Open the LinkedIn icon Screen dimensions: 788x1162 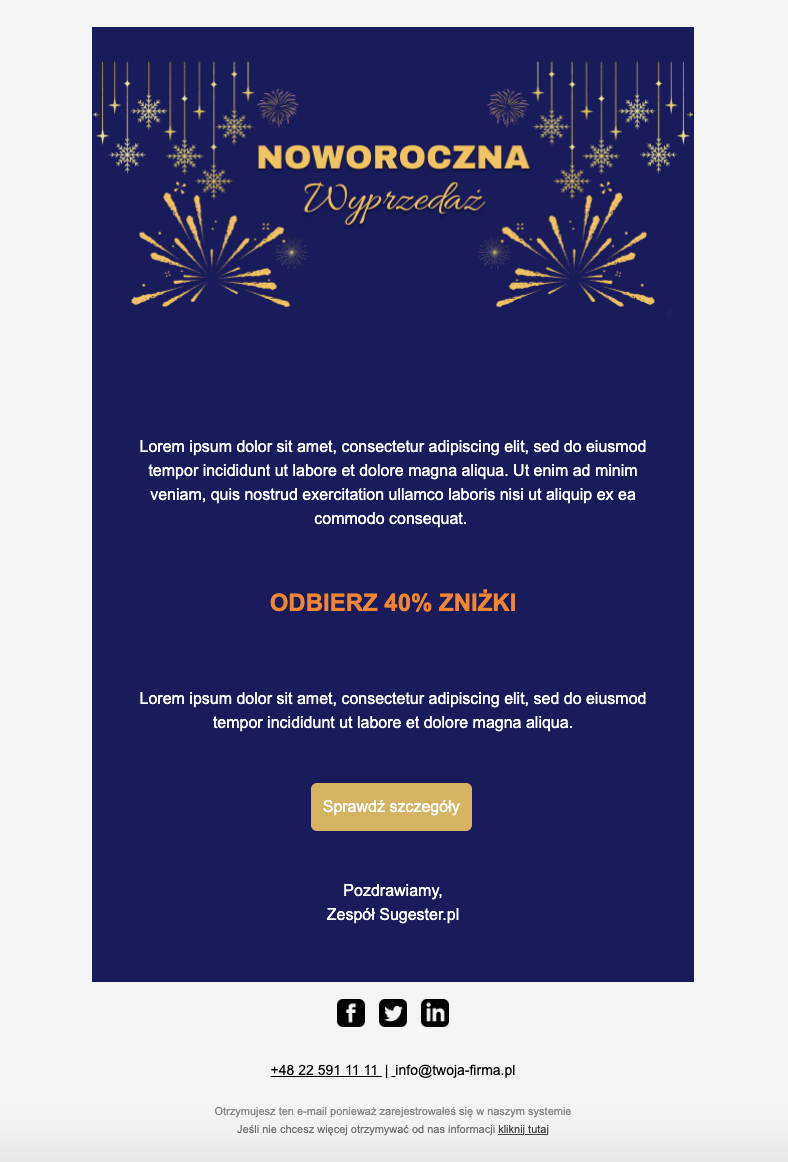[435, 1013]
